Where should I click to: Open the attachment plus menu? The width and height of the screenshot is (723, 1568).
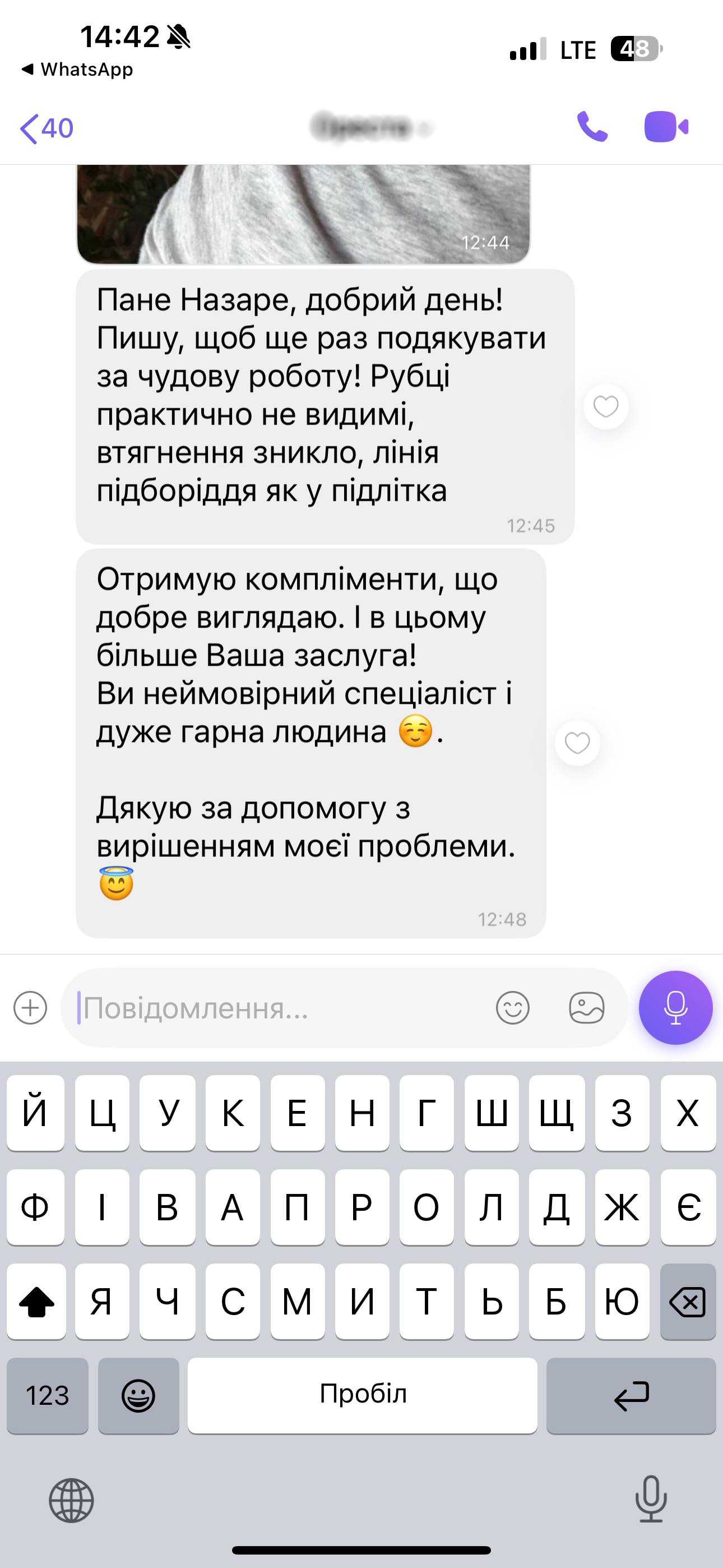pos(30,1008)
